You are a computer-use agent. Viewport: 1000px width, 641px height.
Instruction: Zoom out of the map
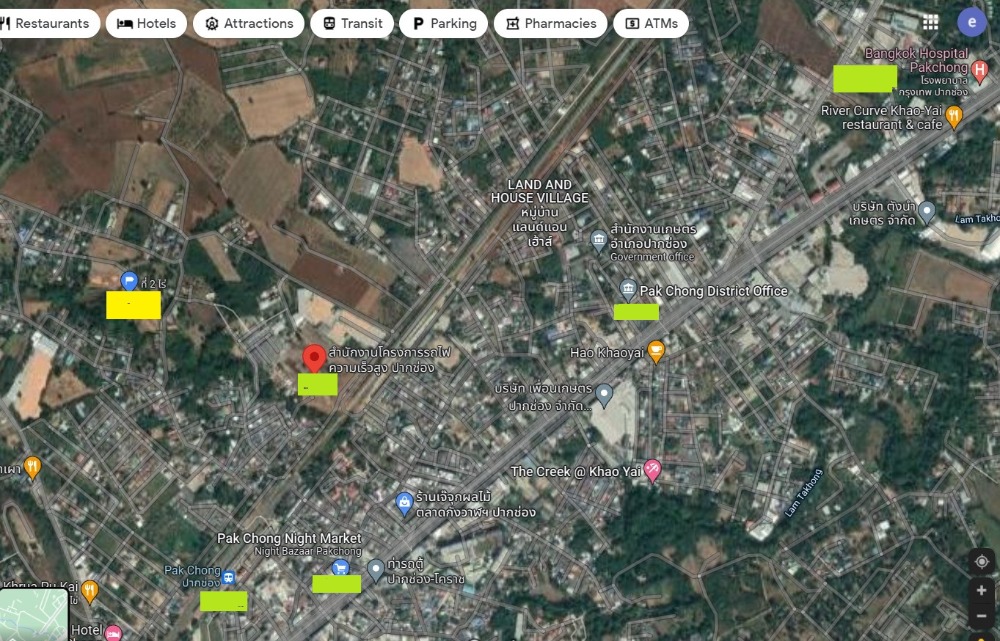coord(982,615)
